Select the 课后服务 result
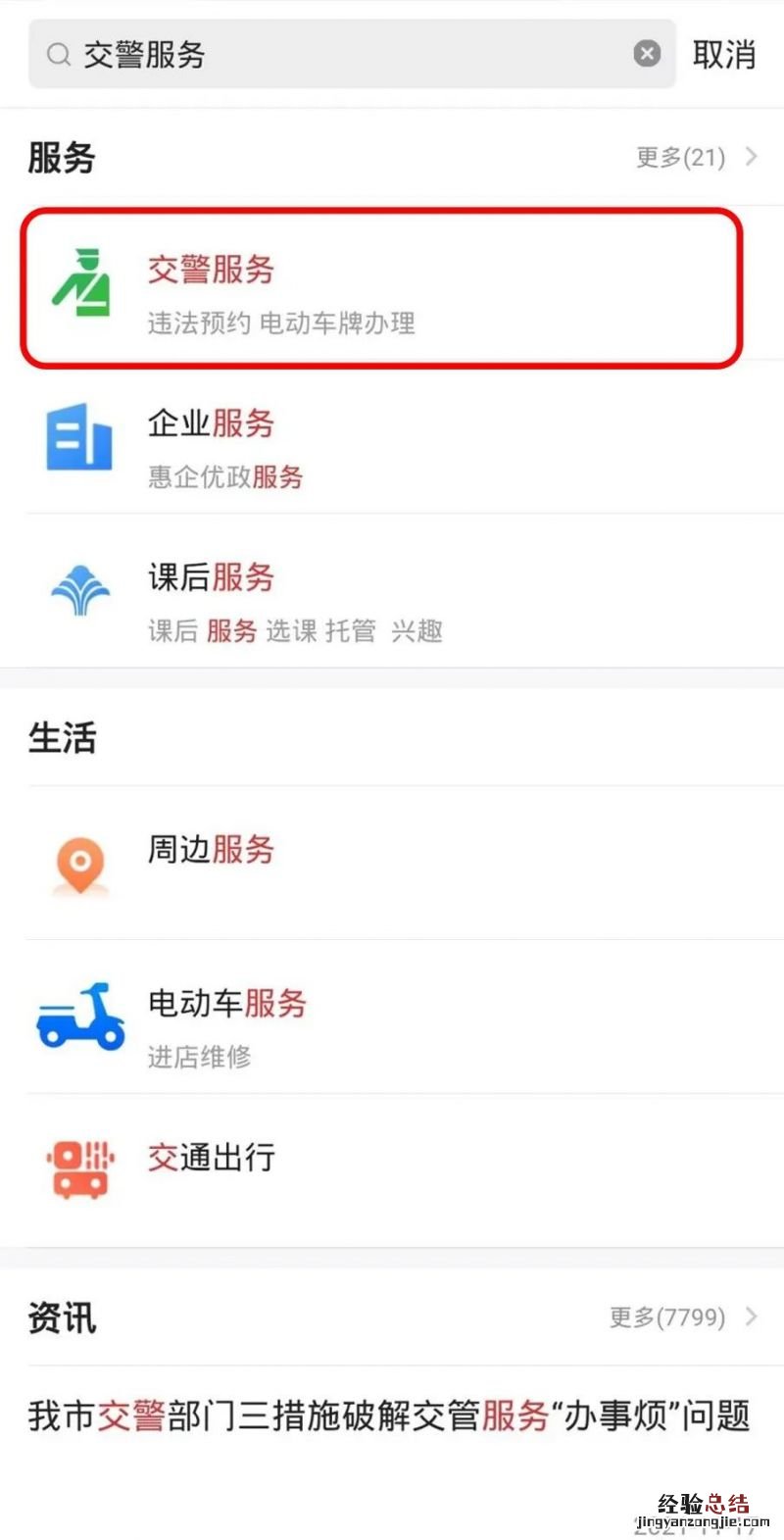Viewport: 784px width, 1540px height. click(392, 600)
